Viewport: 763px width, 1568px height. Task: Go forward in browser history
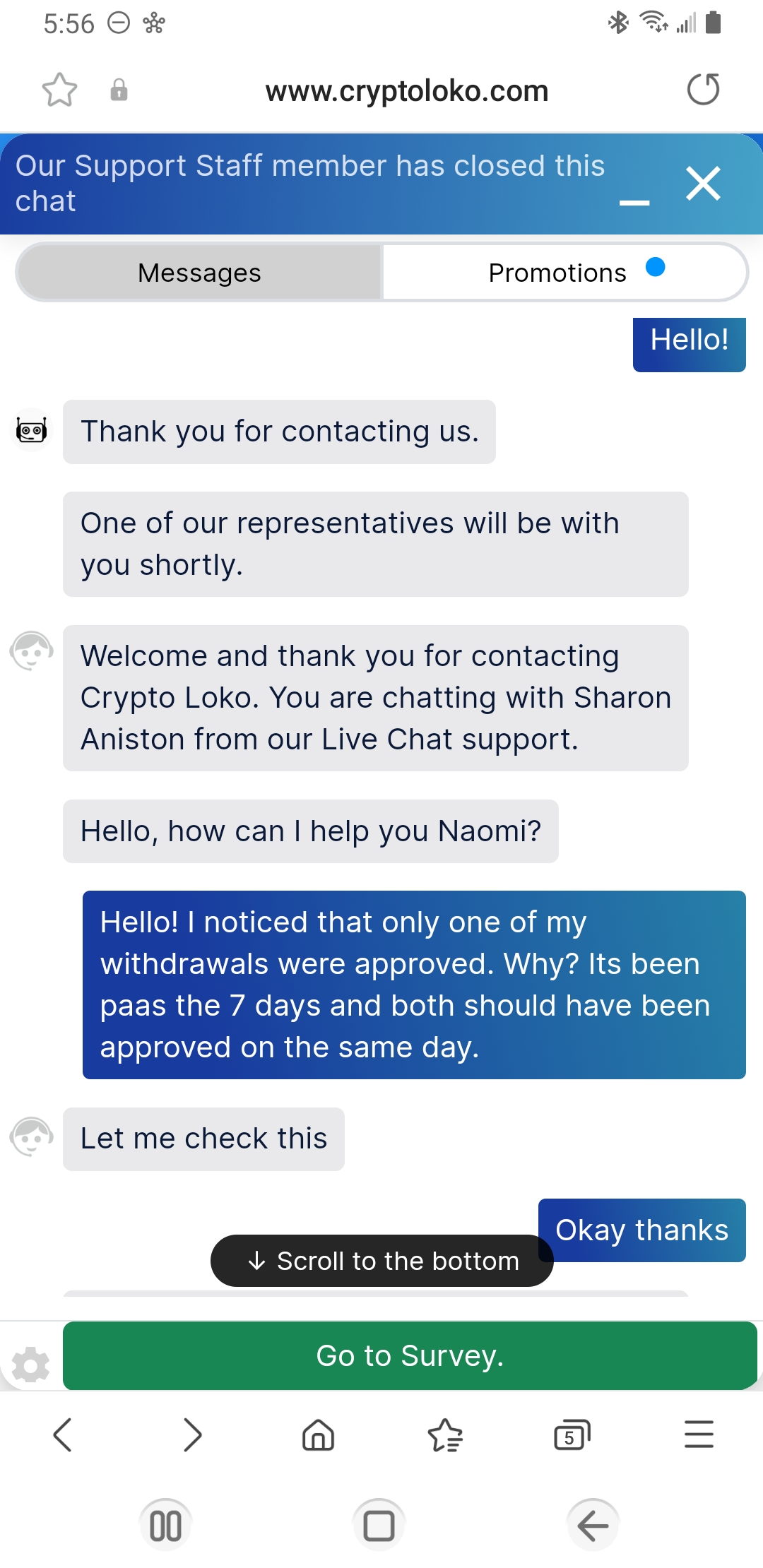click(x=191, y=1435)
